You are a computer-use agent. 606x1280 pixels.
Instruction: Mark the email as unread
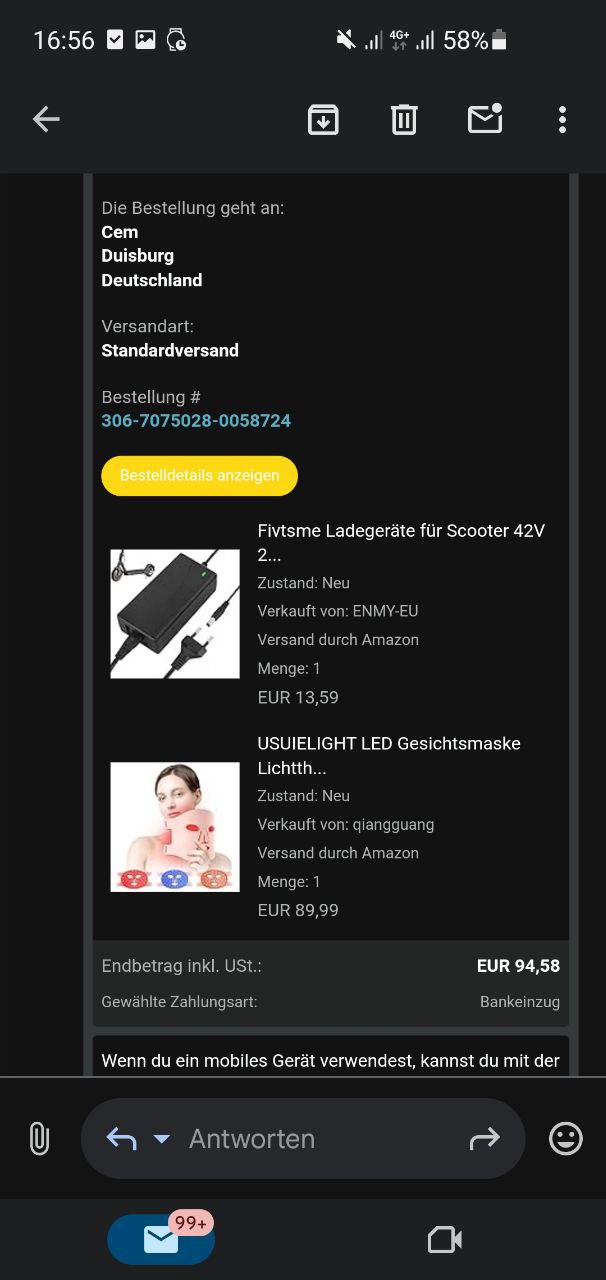pyautogui.click(x=485, y=120)
